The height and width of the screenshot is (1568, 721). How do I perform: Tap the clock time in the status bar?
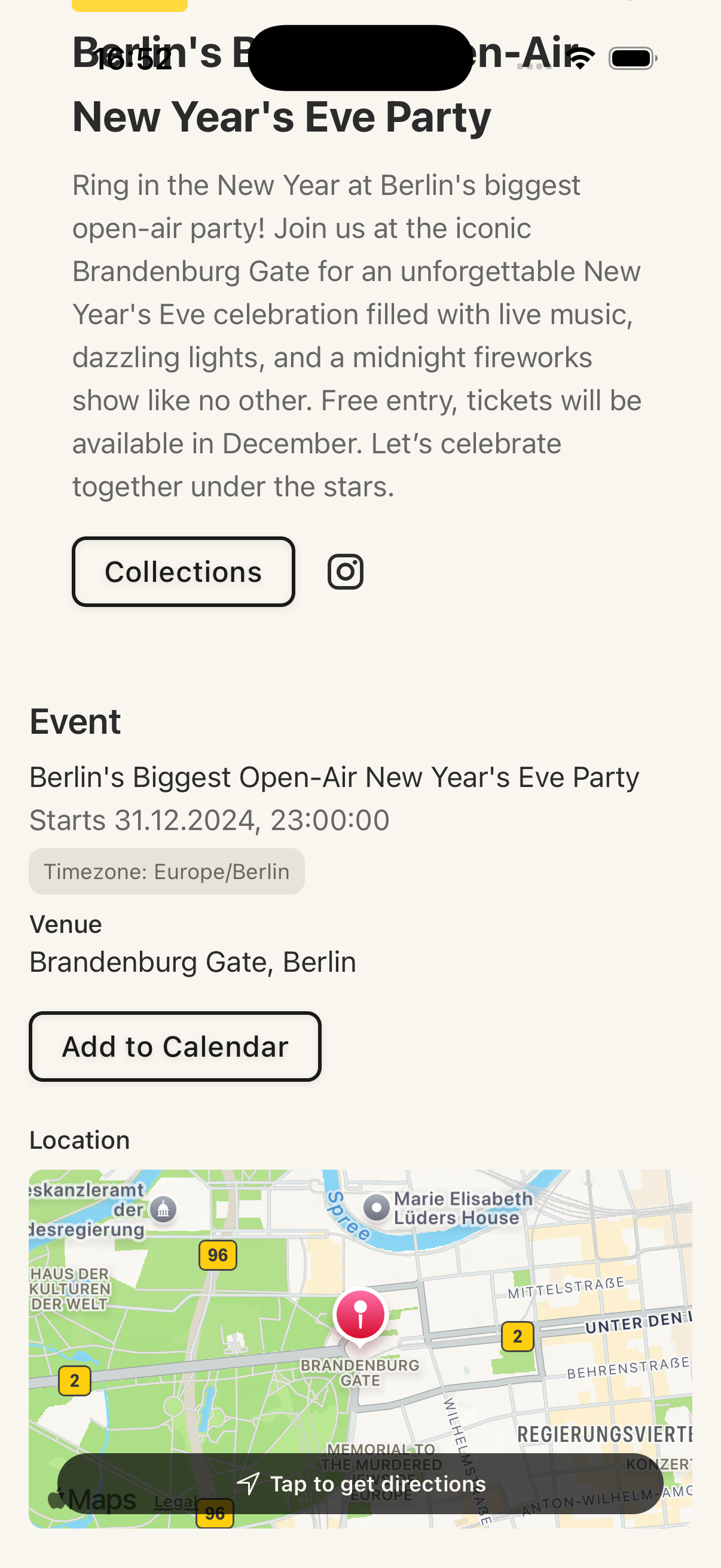(x=133, y=58)
